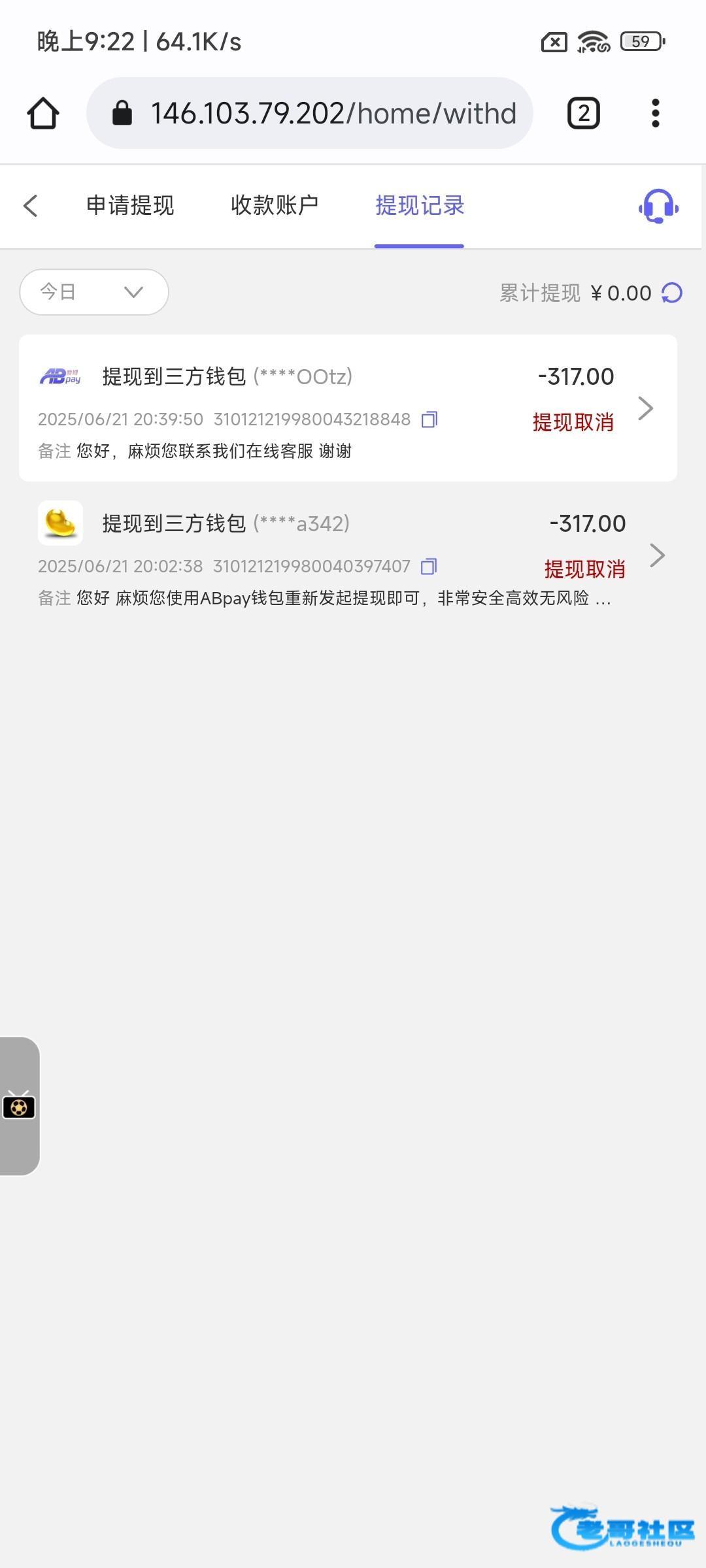Open the browser overflow menu

656,114
